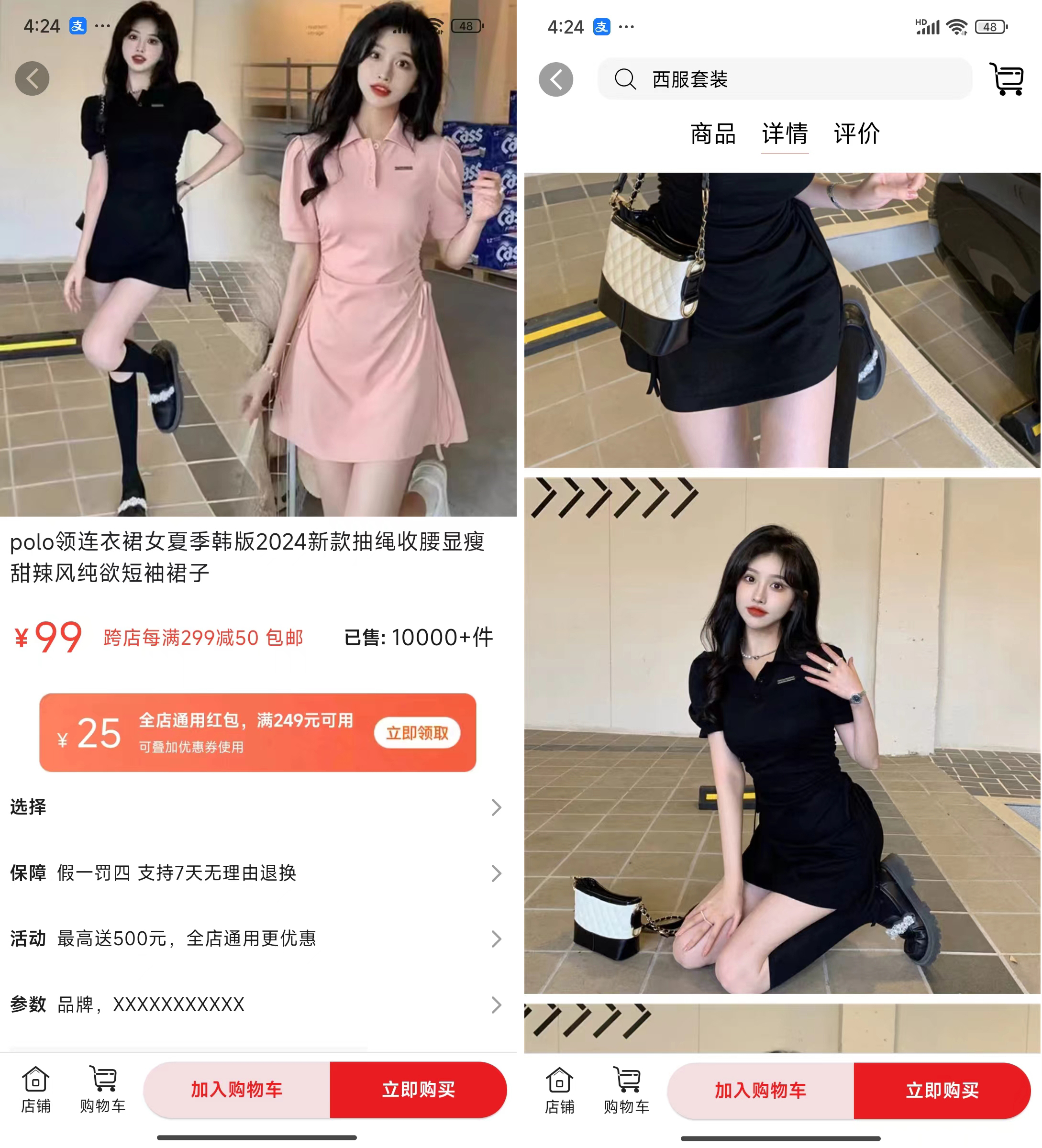Switch to the 商品 tab
Screen dimensions: 1042x1148
pos(713,134)
